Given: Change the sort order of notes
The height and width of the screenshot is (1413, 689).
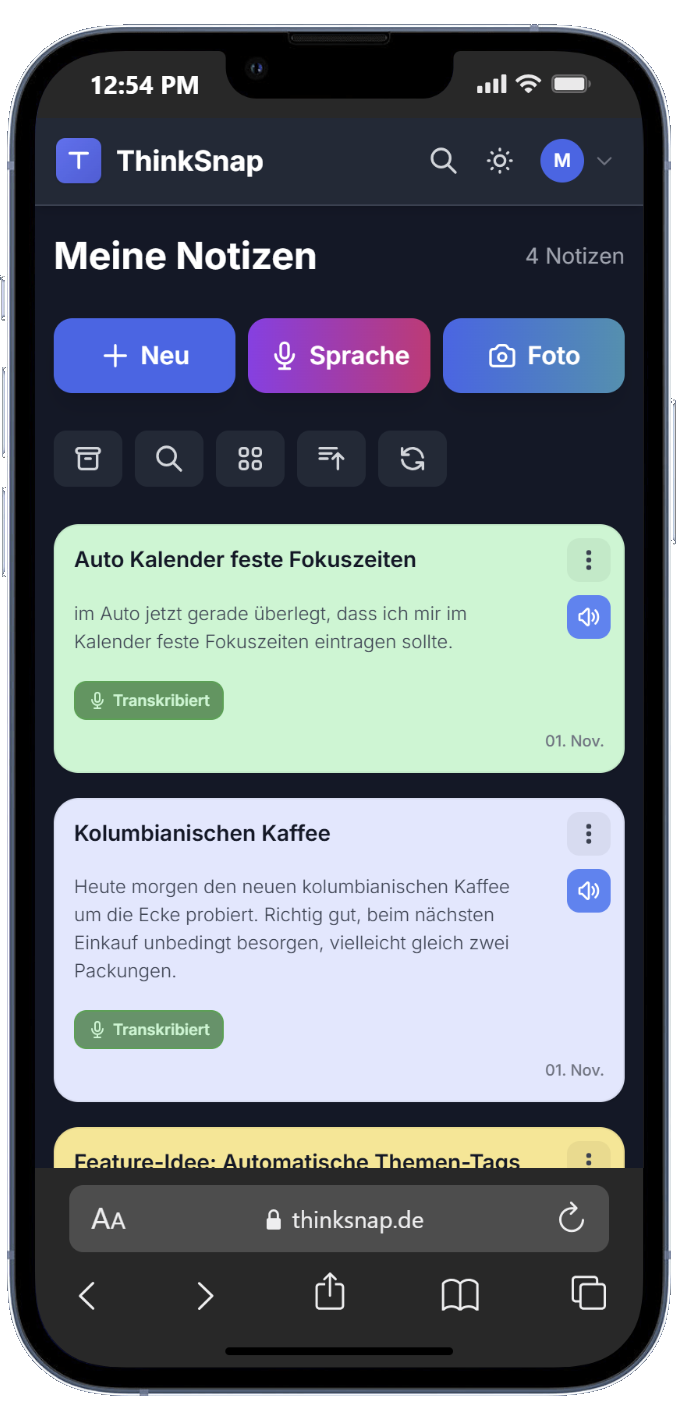Looking at the screenshot, I should pos(331,459).
